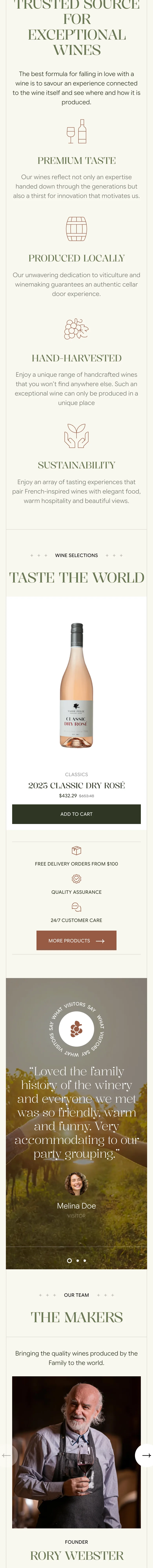Open the 2025 Classic Dry Rosé title link
Screen dimensions: 153x1568
(76, 785)
